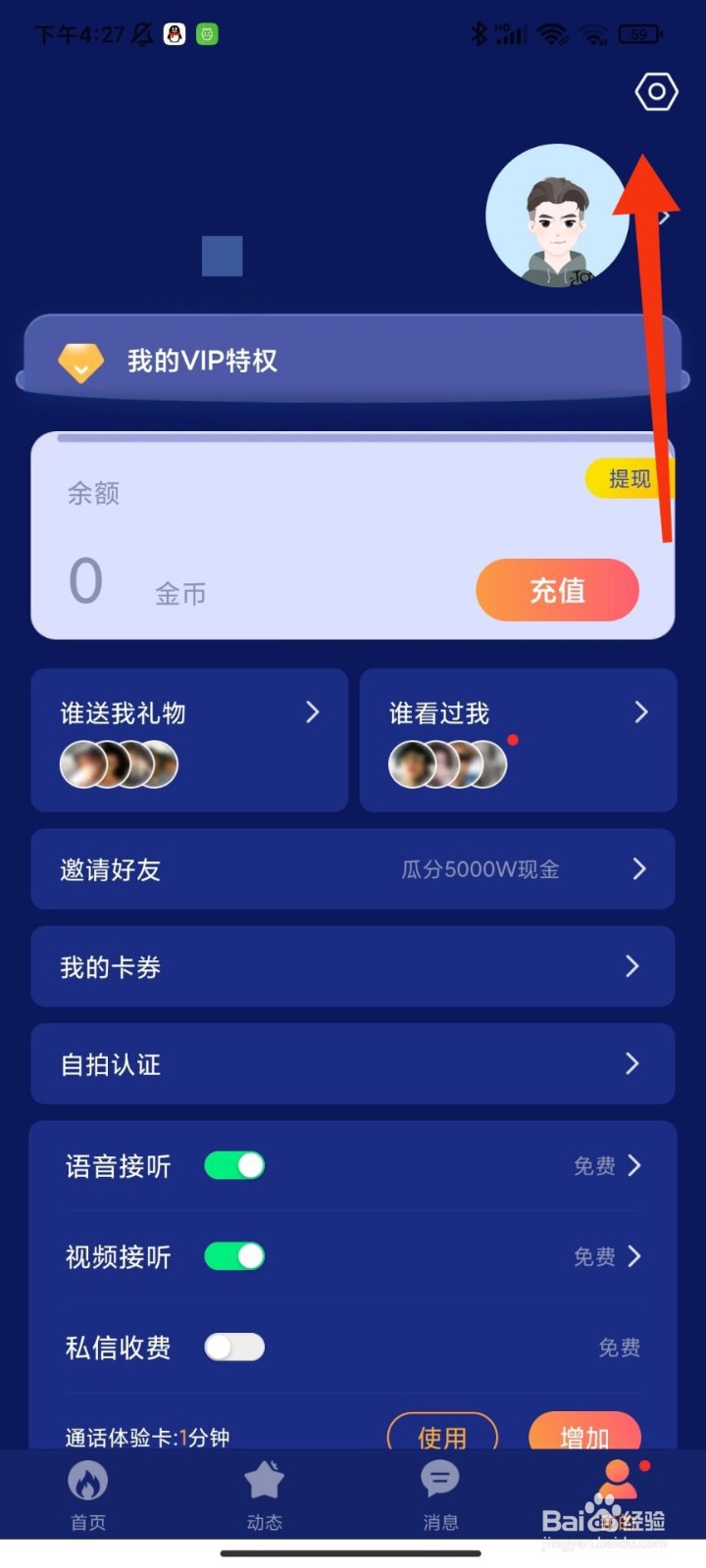This screenshot has width=706, height=1568.
Task: Open 谁看过我 via the arrow
Action: point(640,712)
